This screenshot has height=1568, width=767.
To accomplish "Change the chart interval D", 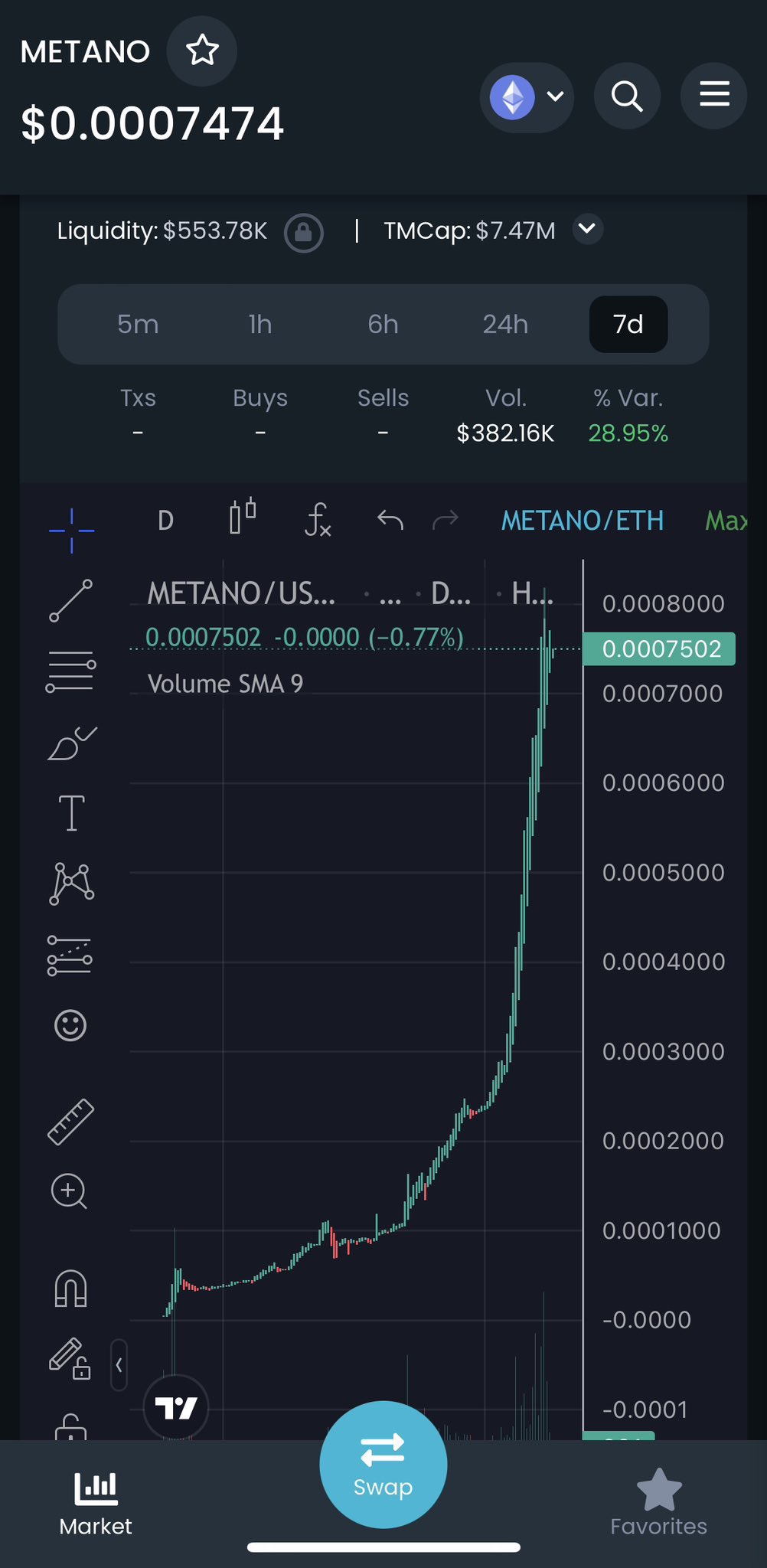I will (165, 521).
